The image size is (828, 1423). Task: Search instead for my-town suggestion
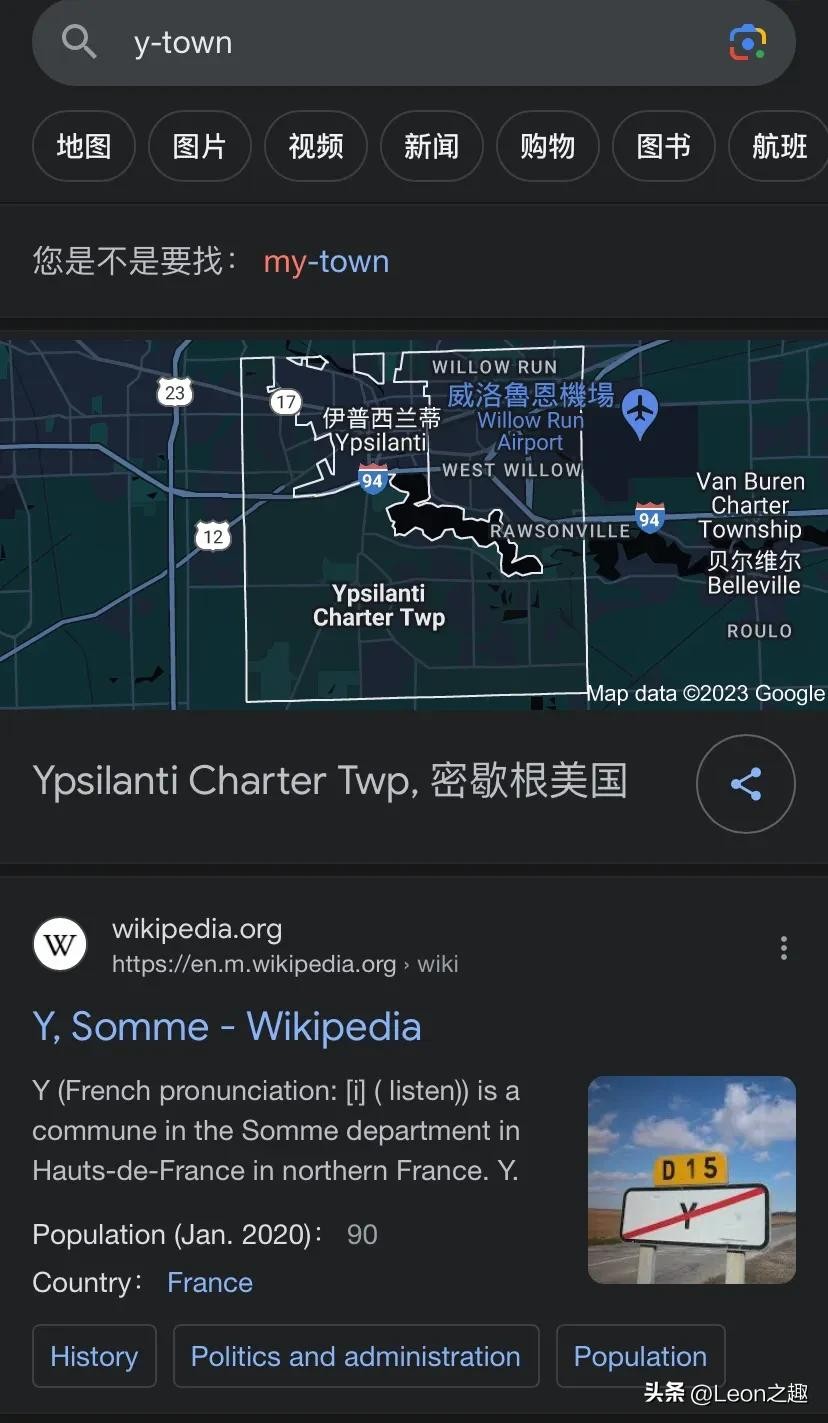click(326, 262)
